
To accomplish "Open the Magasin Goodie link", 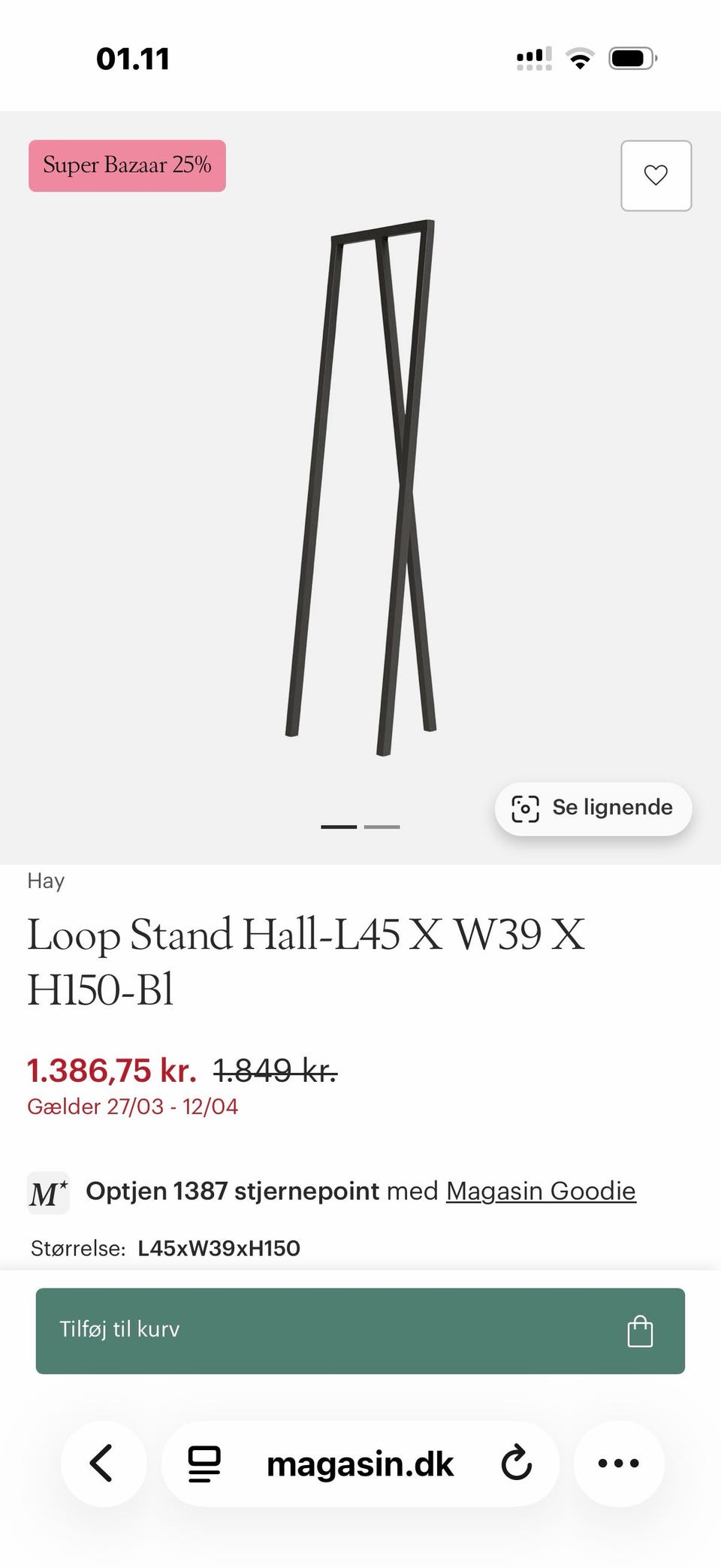I will coord(541,1191).
